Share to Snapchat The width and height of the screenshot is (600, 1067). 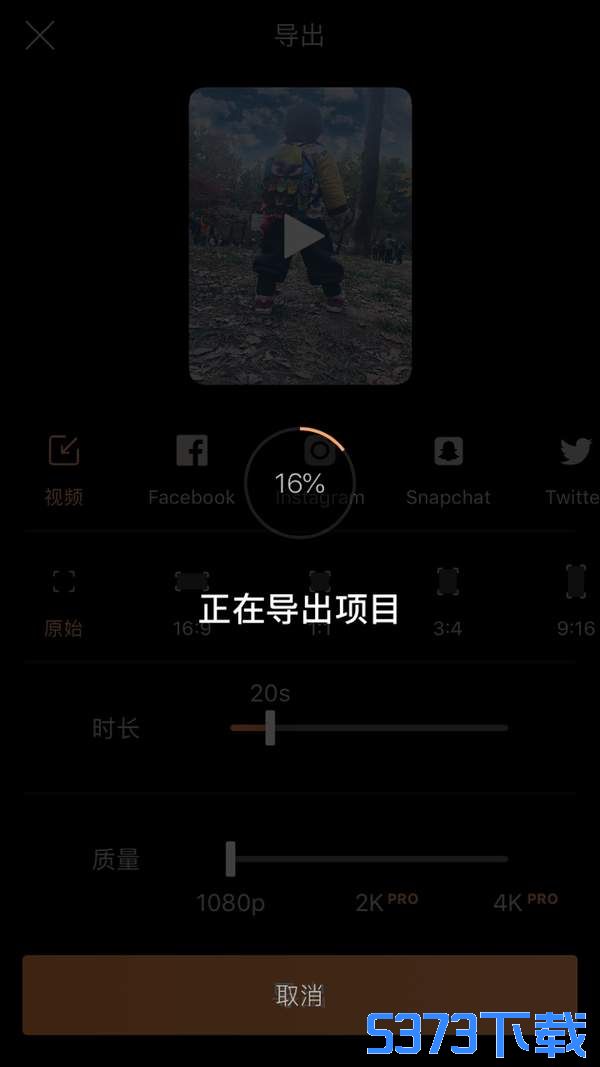[448, 468]
